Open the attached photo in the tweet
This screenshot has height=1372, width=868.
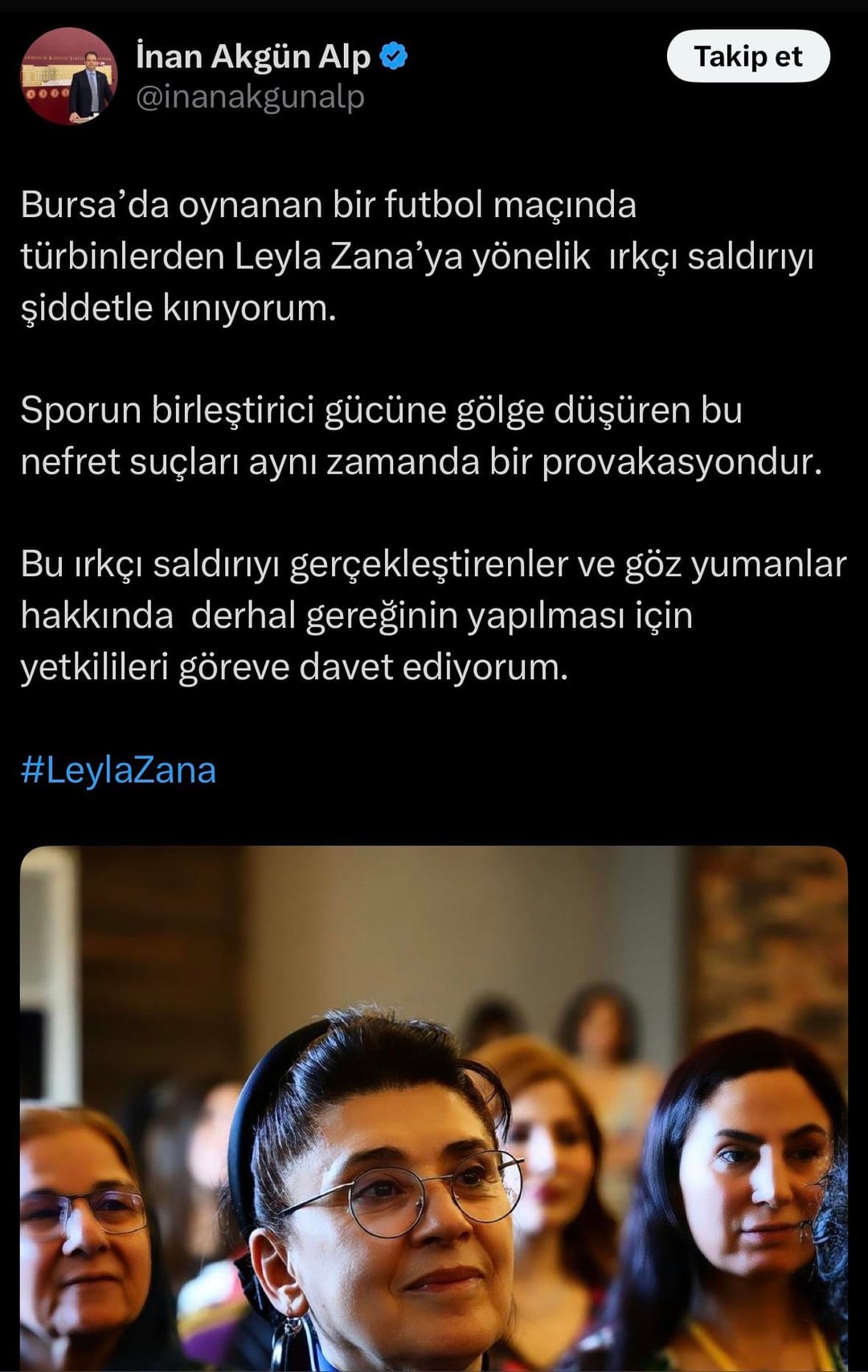click(x=434, y=1109)
